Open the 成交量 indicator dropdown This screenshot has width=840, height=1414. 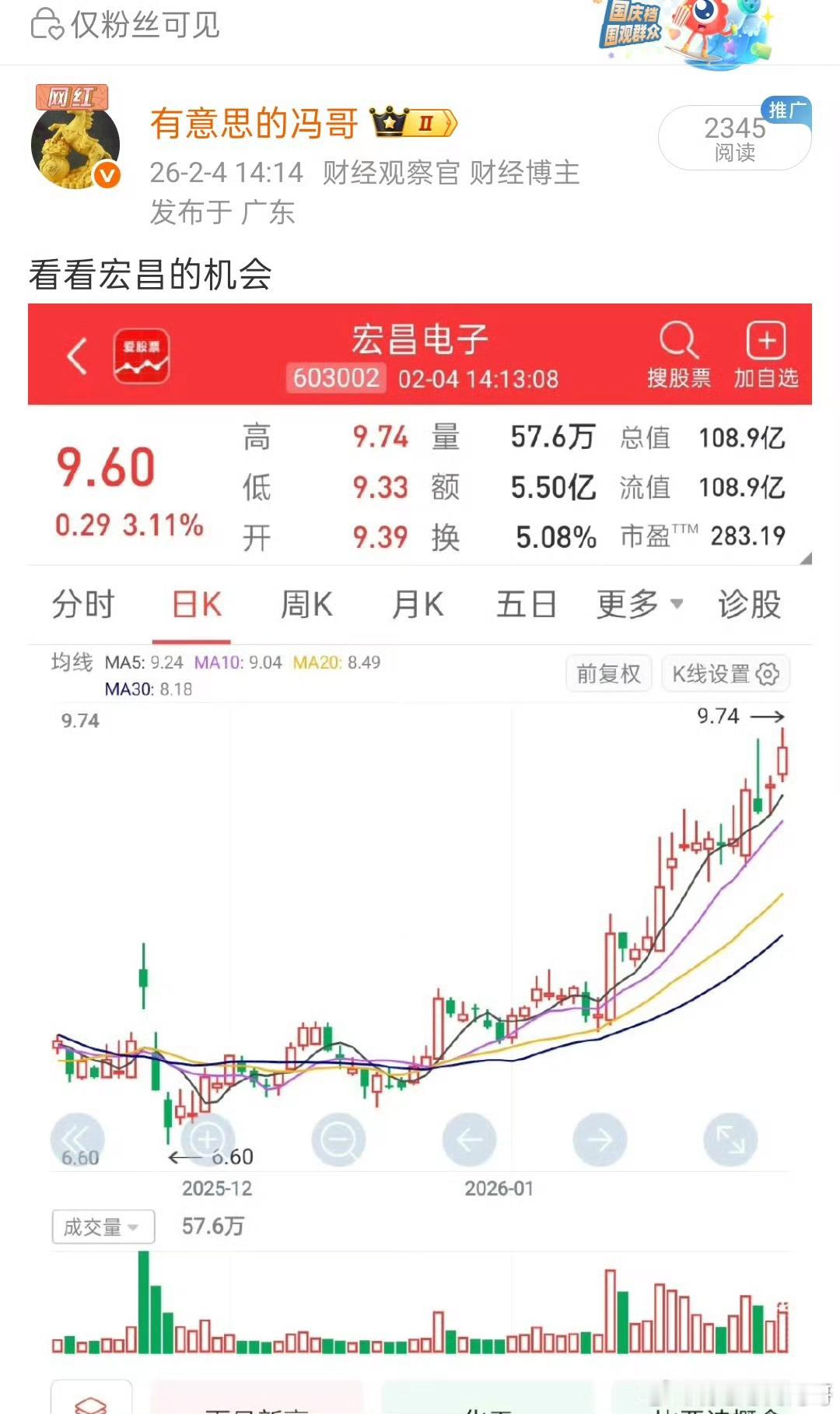102,1226
